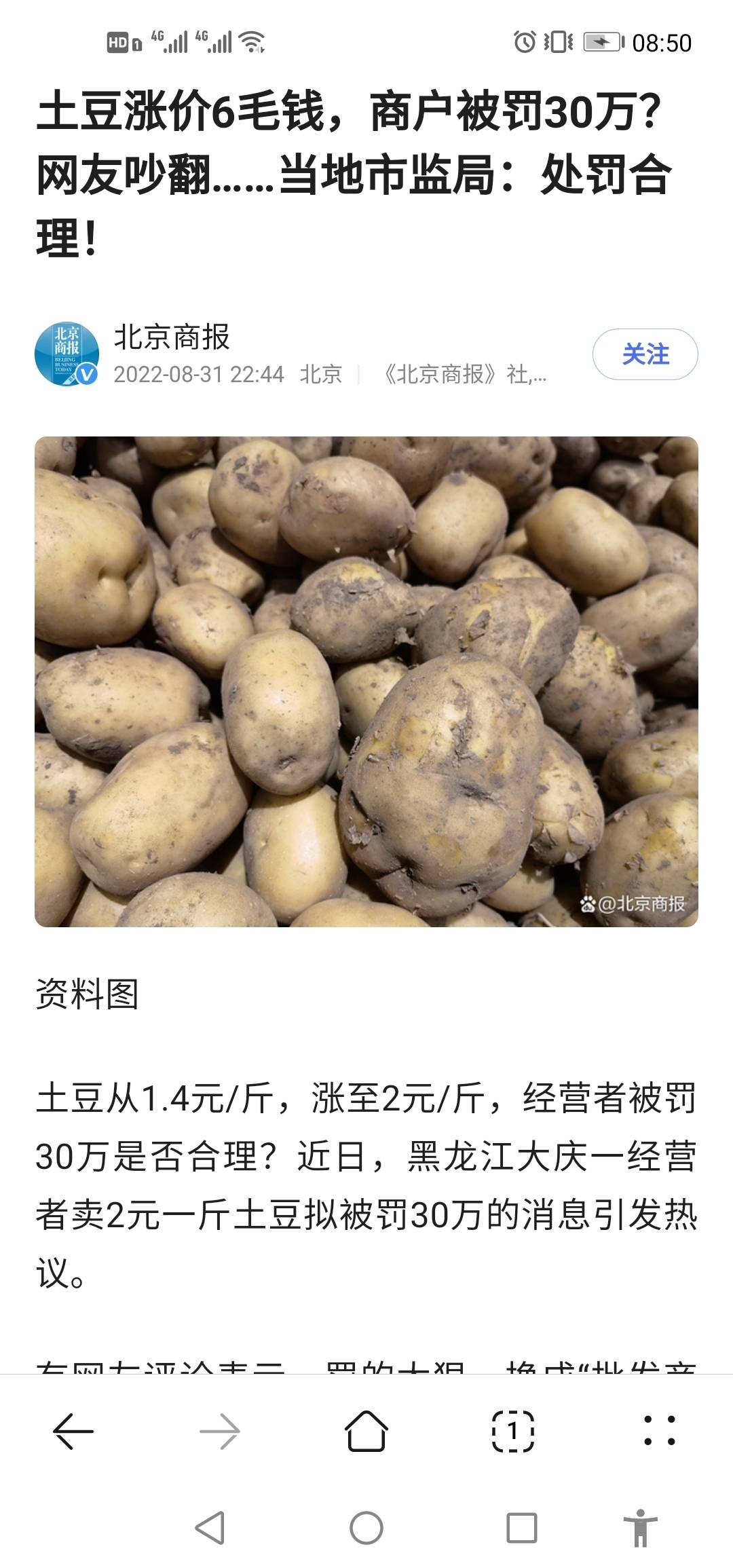Go to browser home page

[x=366, y=1431]
